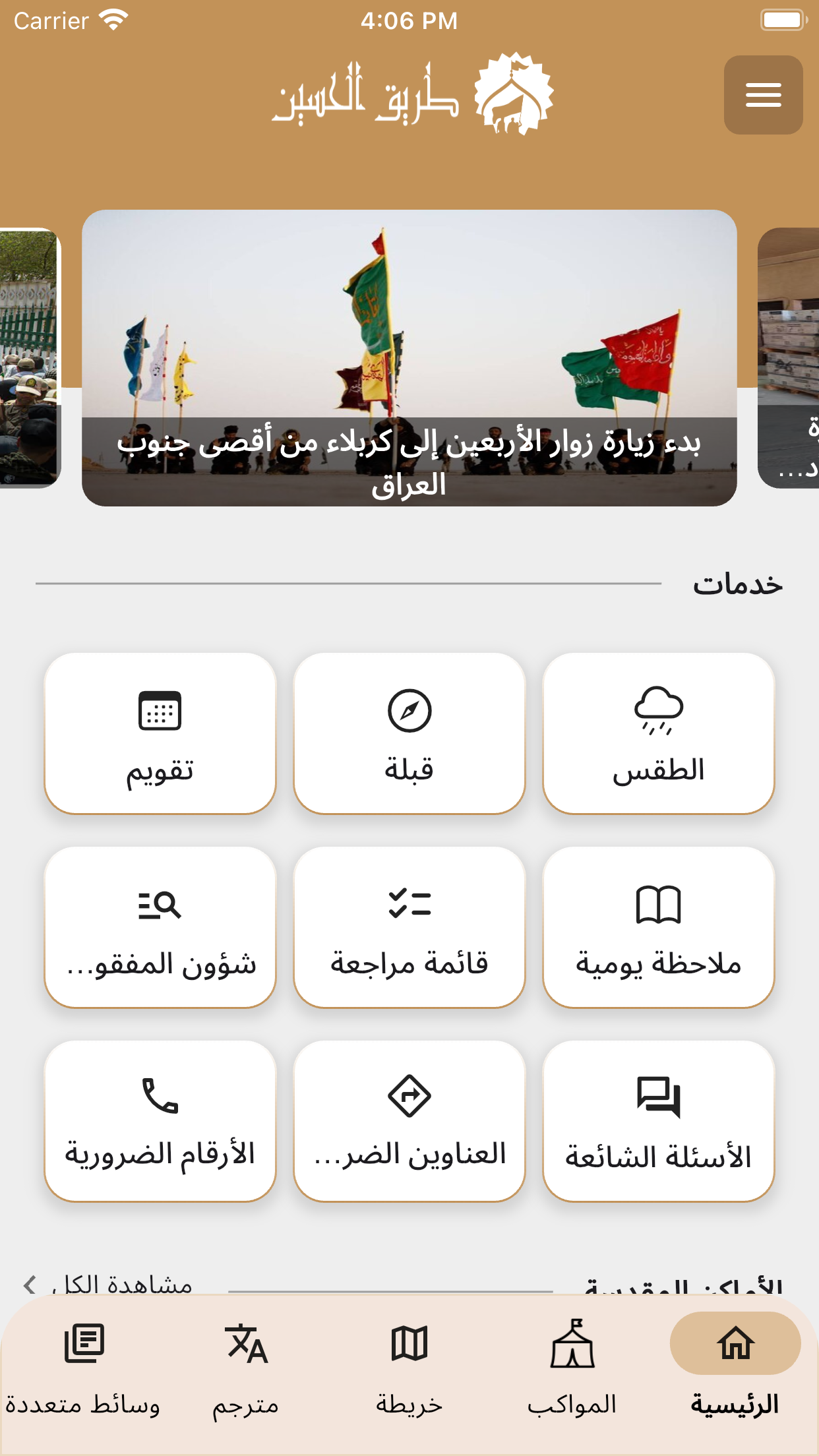Open the Arbaeen pilgrims news banner

[409, 357]
